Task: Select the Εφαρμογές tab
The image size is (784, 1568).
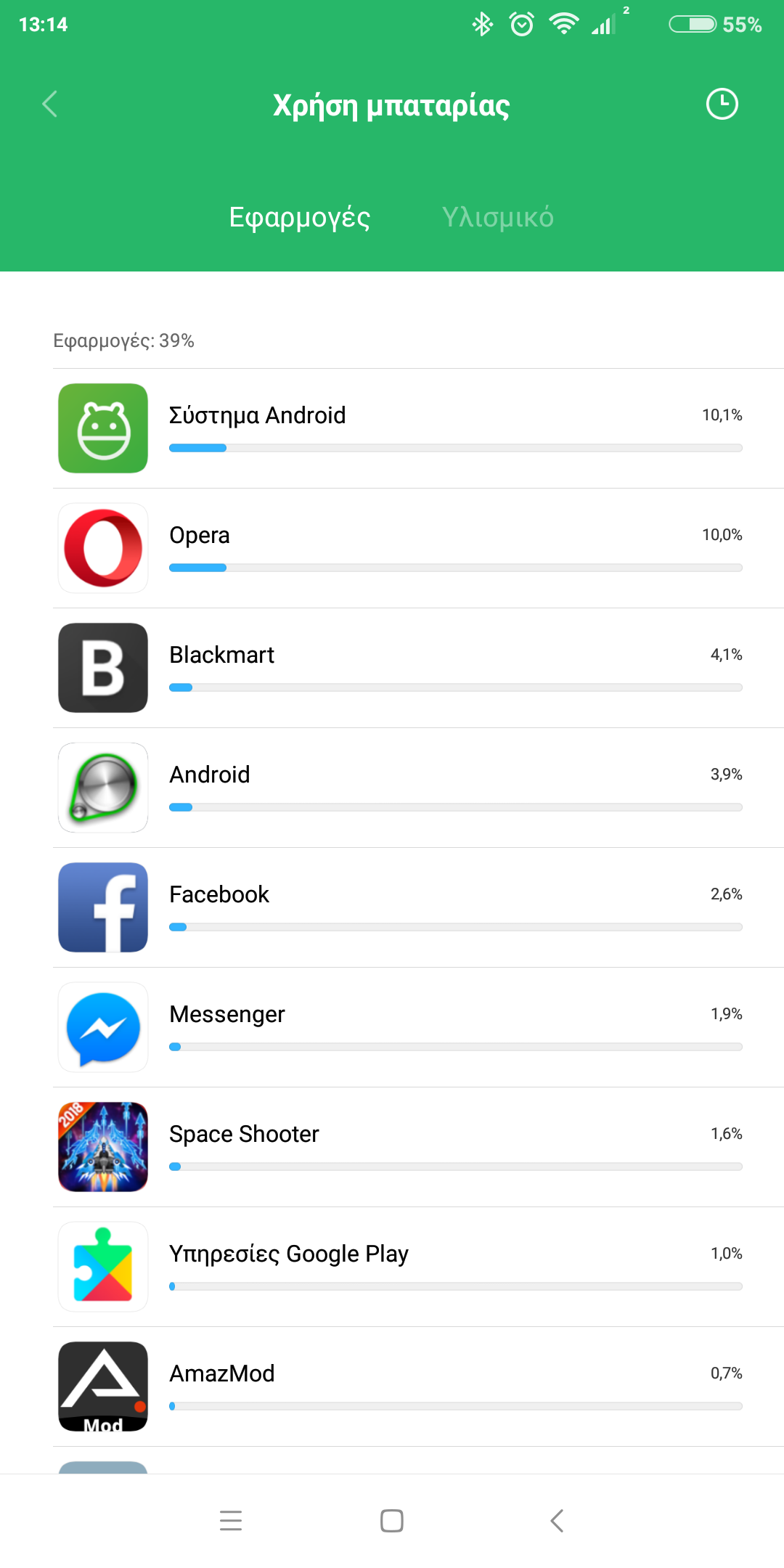Action: click(299, 217)
